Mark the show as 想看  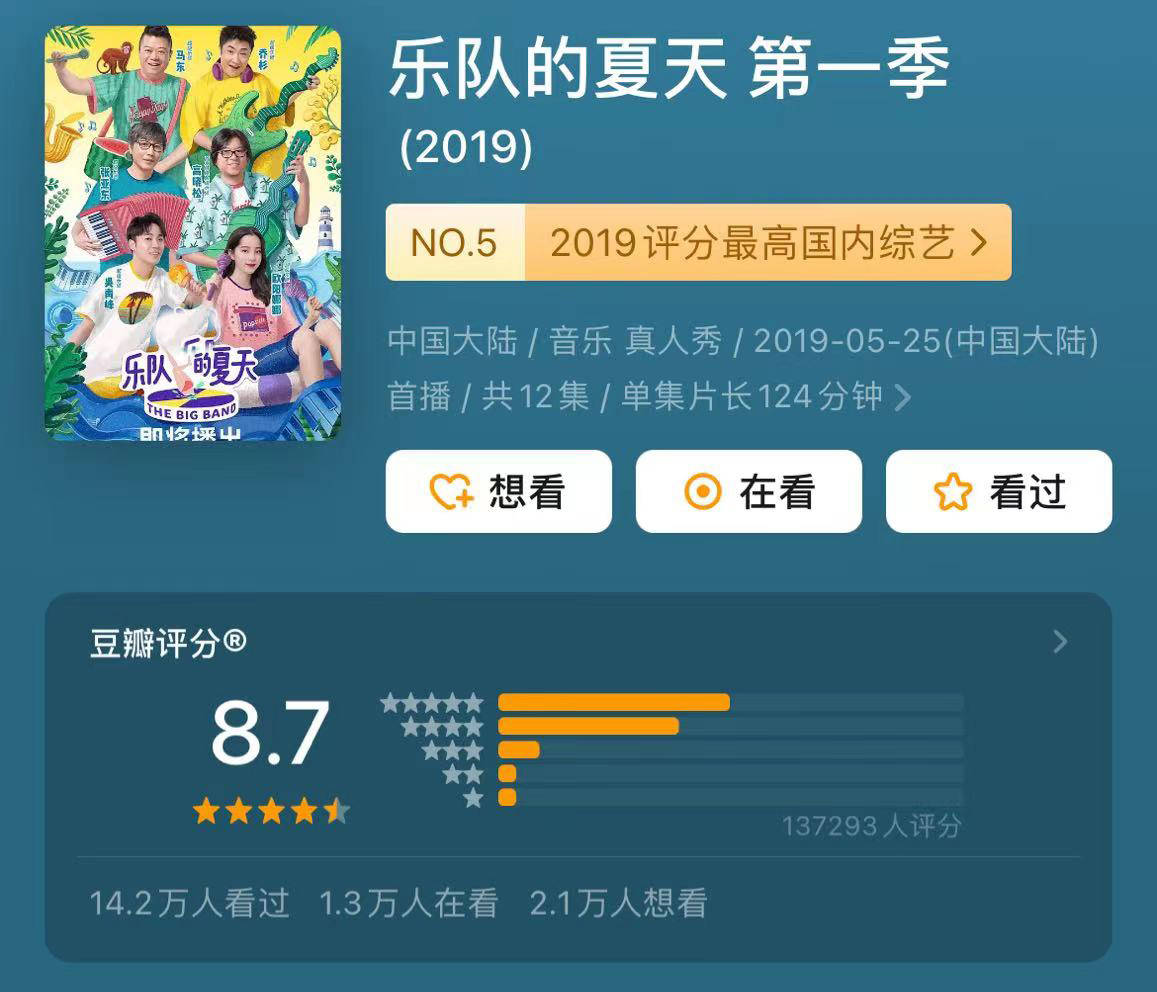coord(498,491)
